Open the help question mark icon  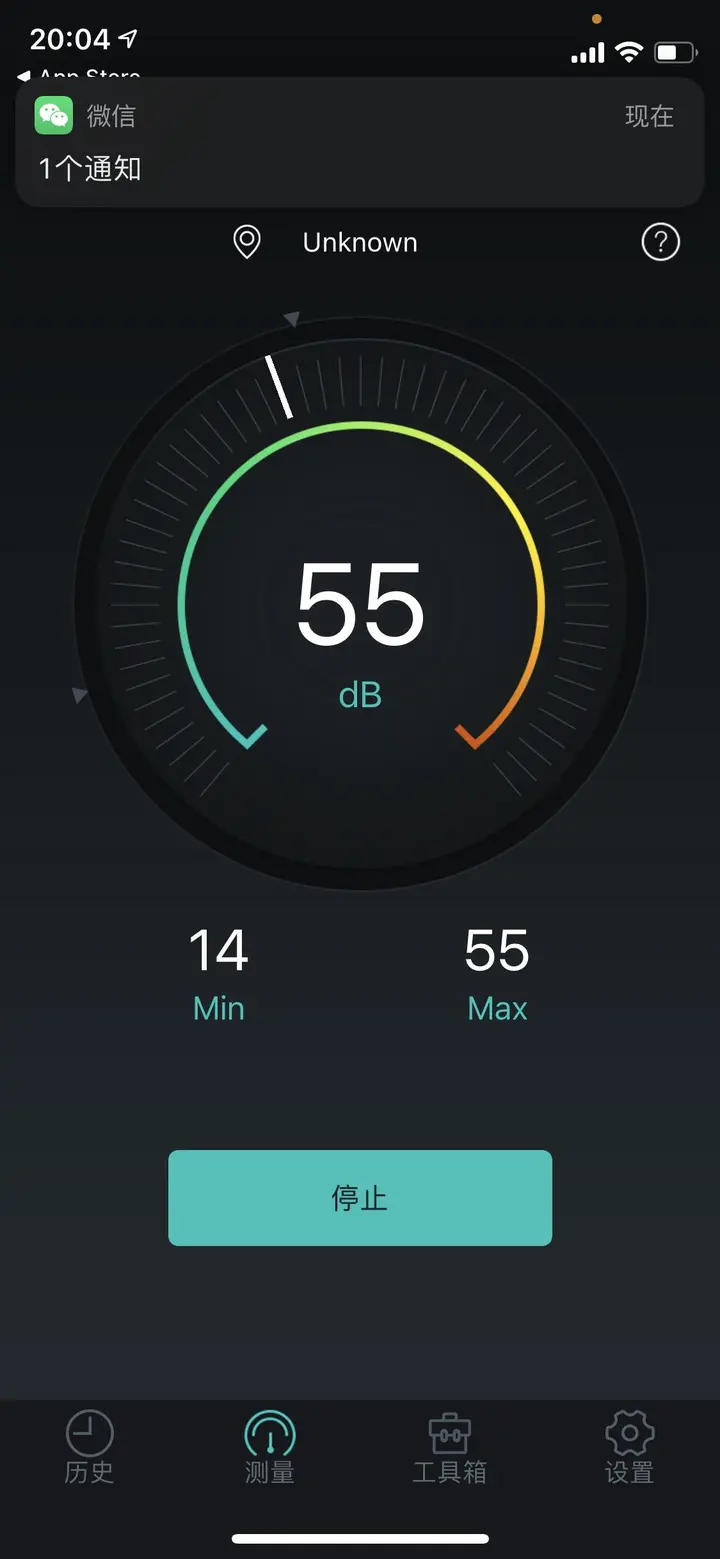coord(660,242)
